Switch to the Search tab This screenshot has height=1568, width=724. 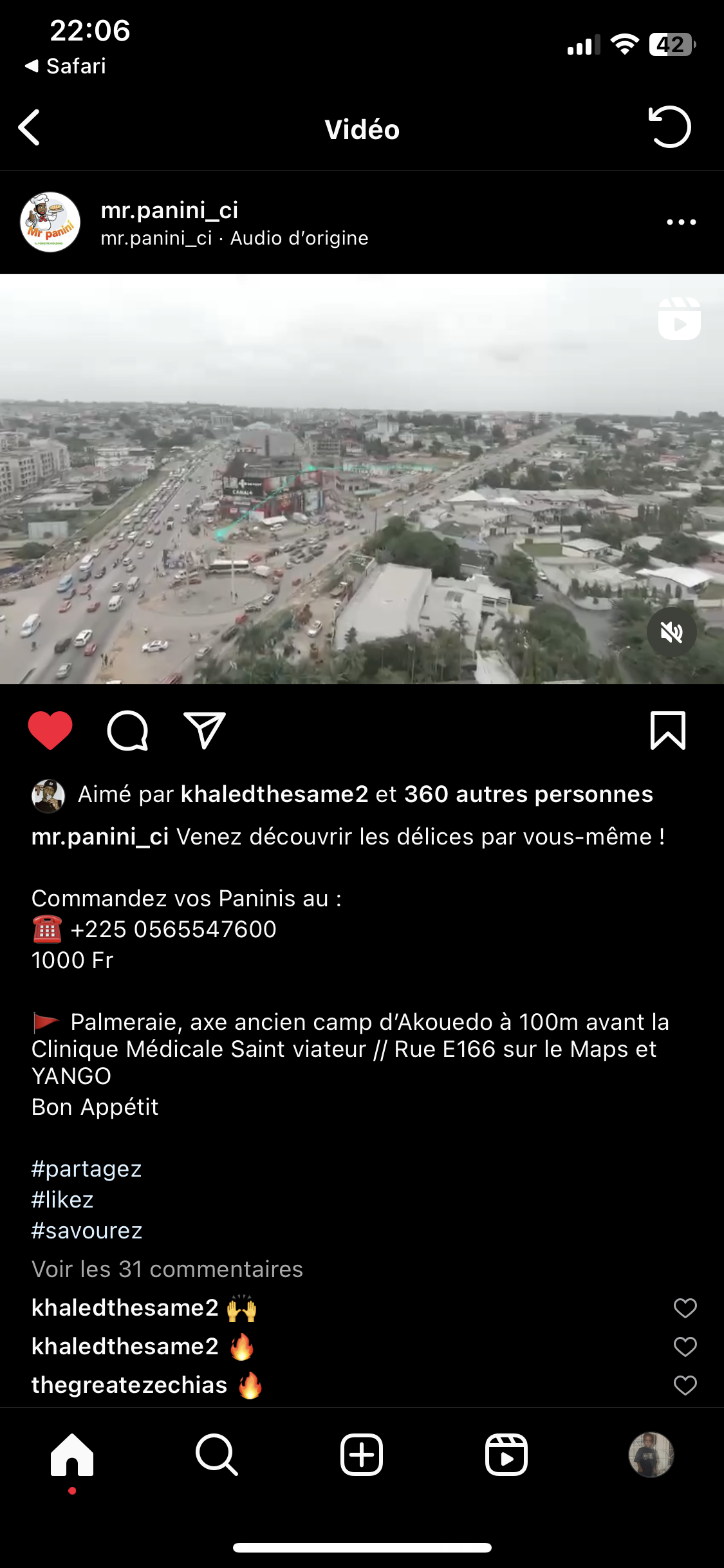tap(217, 1455)
